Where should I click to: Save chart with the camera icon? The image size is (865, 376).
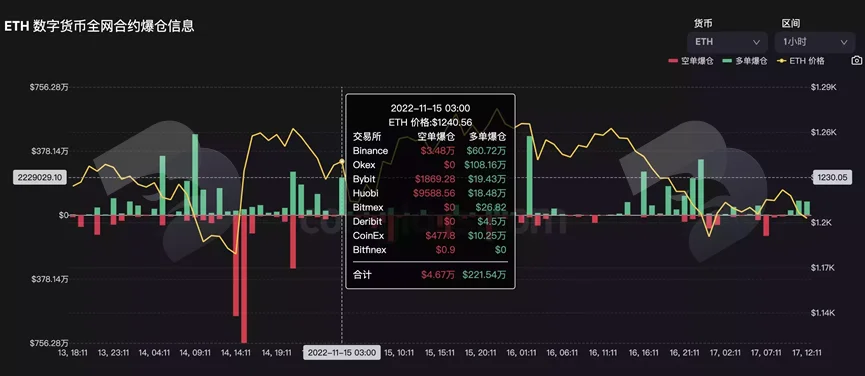[x=856, y=61]
